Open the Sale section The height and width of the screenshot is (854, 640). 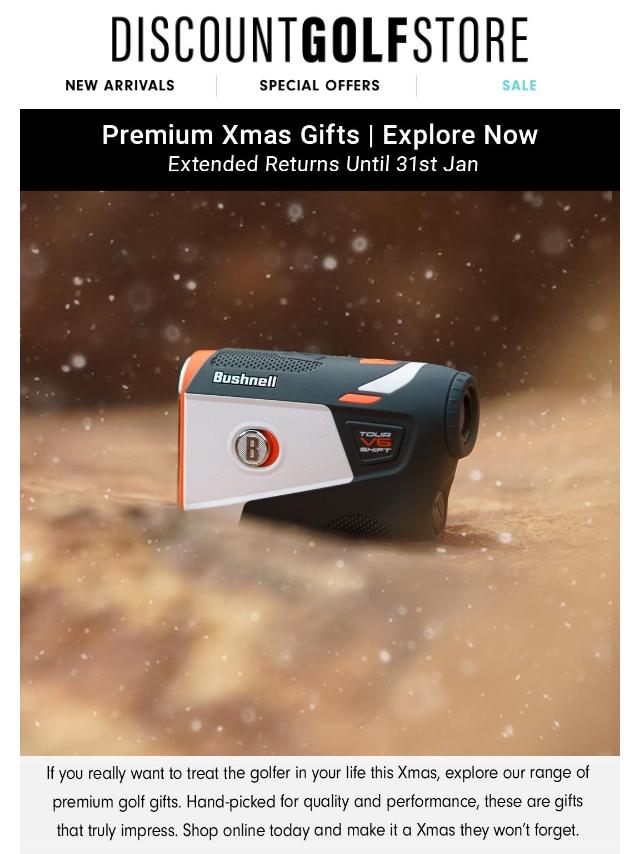click(x=519, y=86)
